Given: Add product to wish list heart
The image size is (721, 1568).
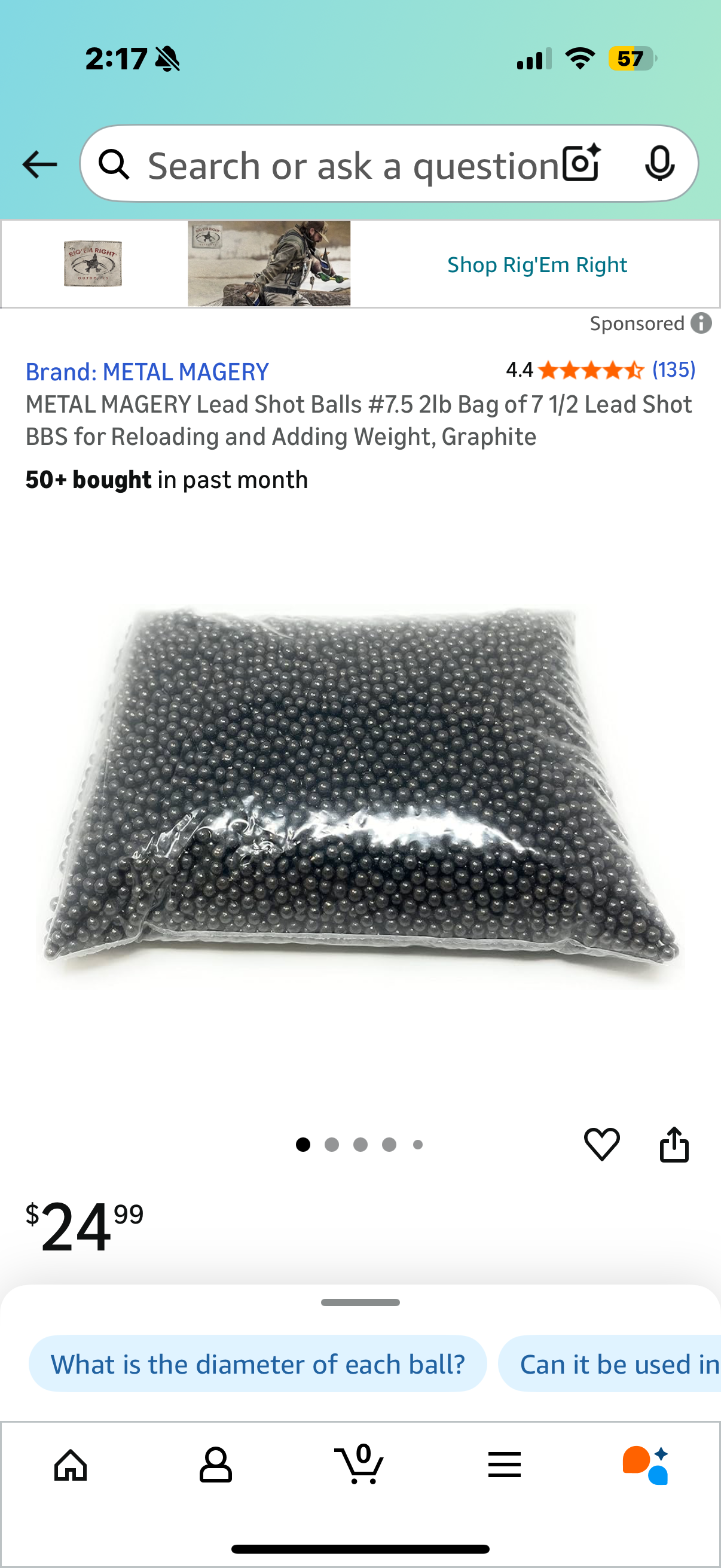Looking at the screenshot, I should 602,1145.
